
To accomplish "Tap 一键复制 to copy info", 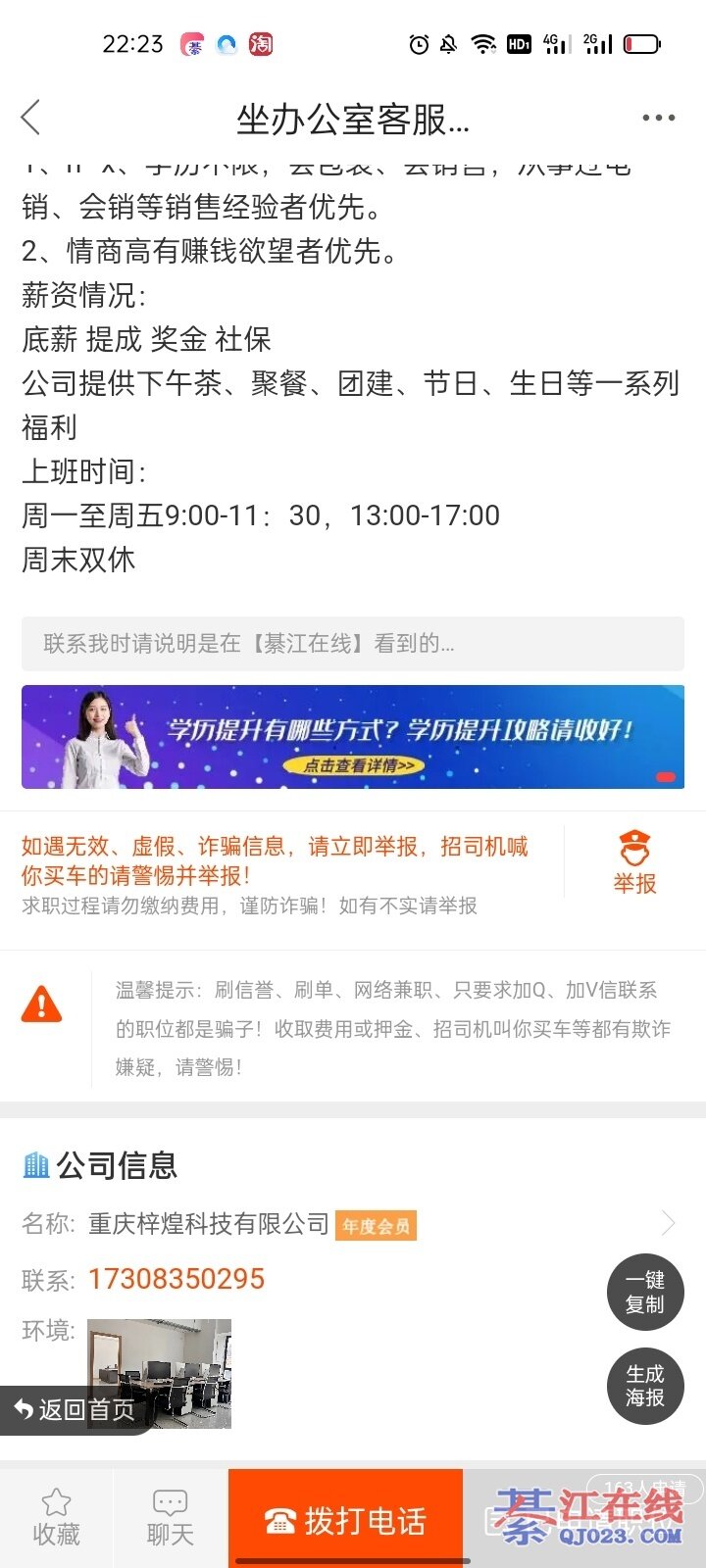I will point(644,1292).
